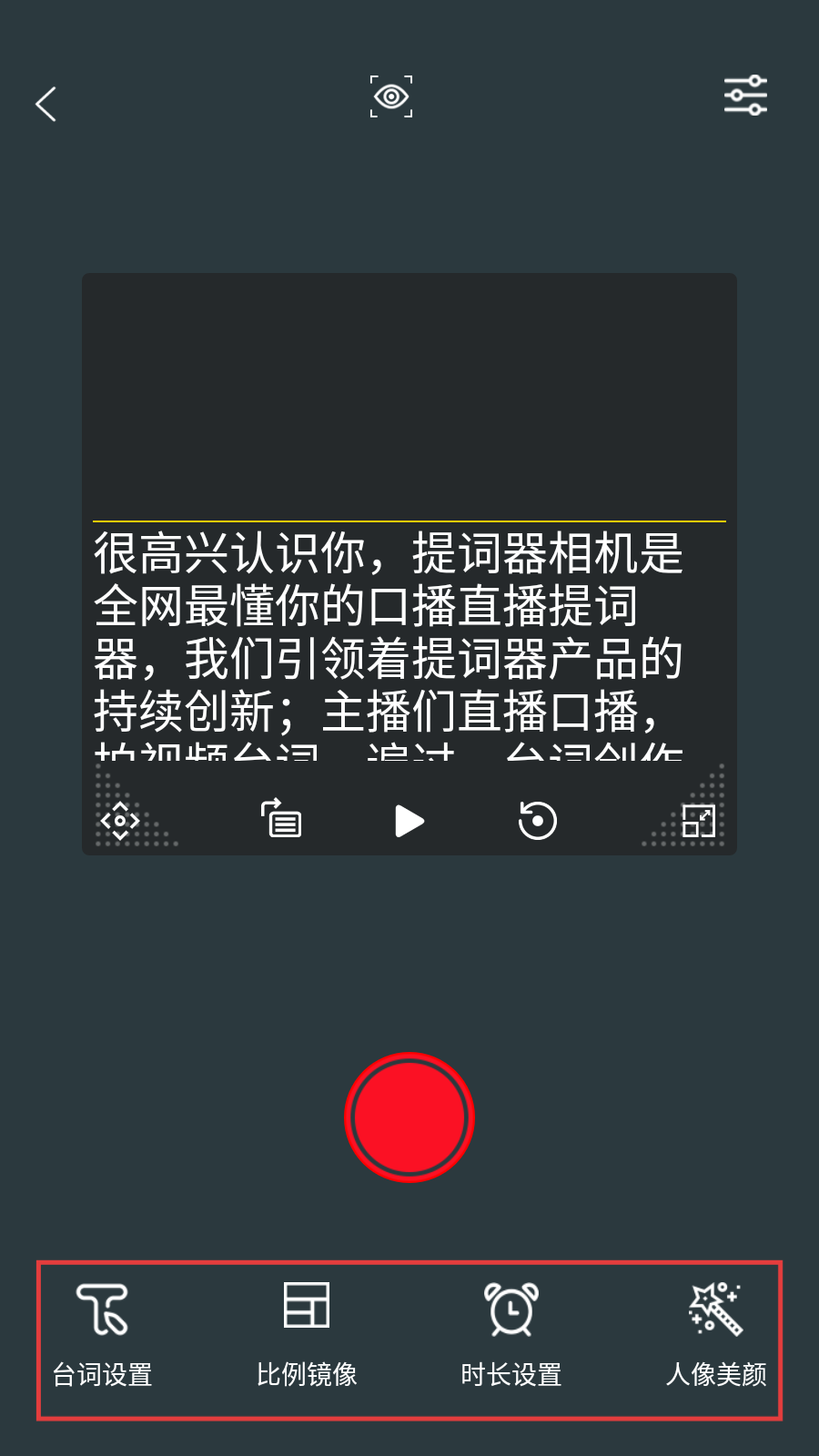Image resolution: width=819 pixels, height=1456 pixels.
Task: Open 时长设置 duration settings
Action: [x=511, y=1335]
